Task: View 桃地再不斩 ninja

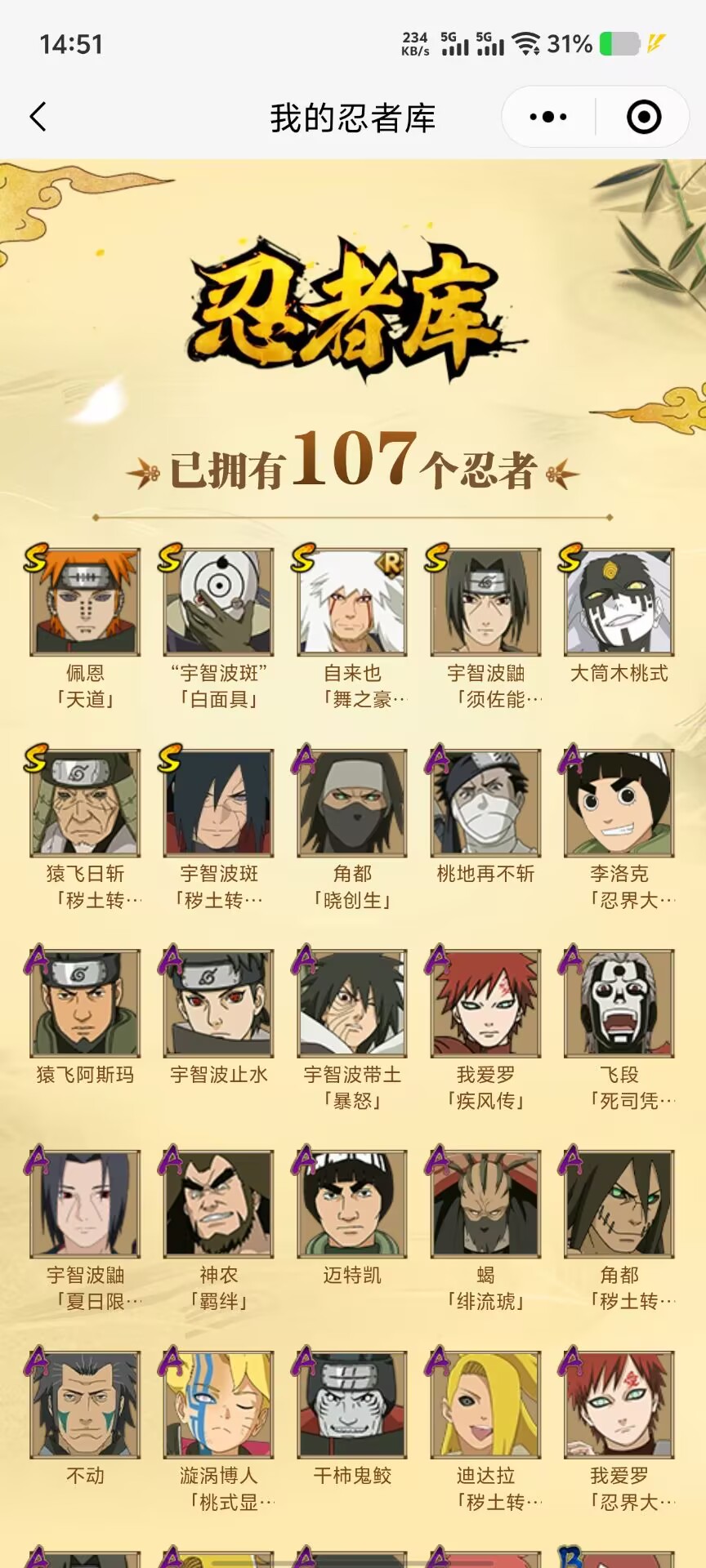Action: point(485,804)
